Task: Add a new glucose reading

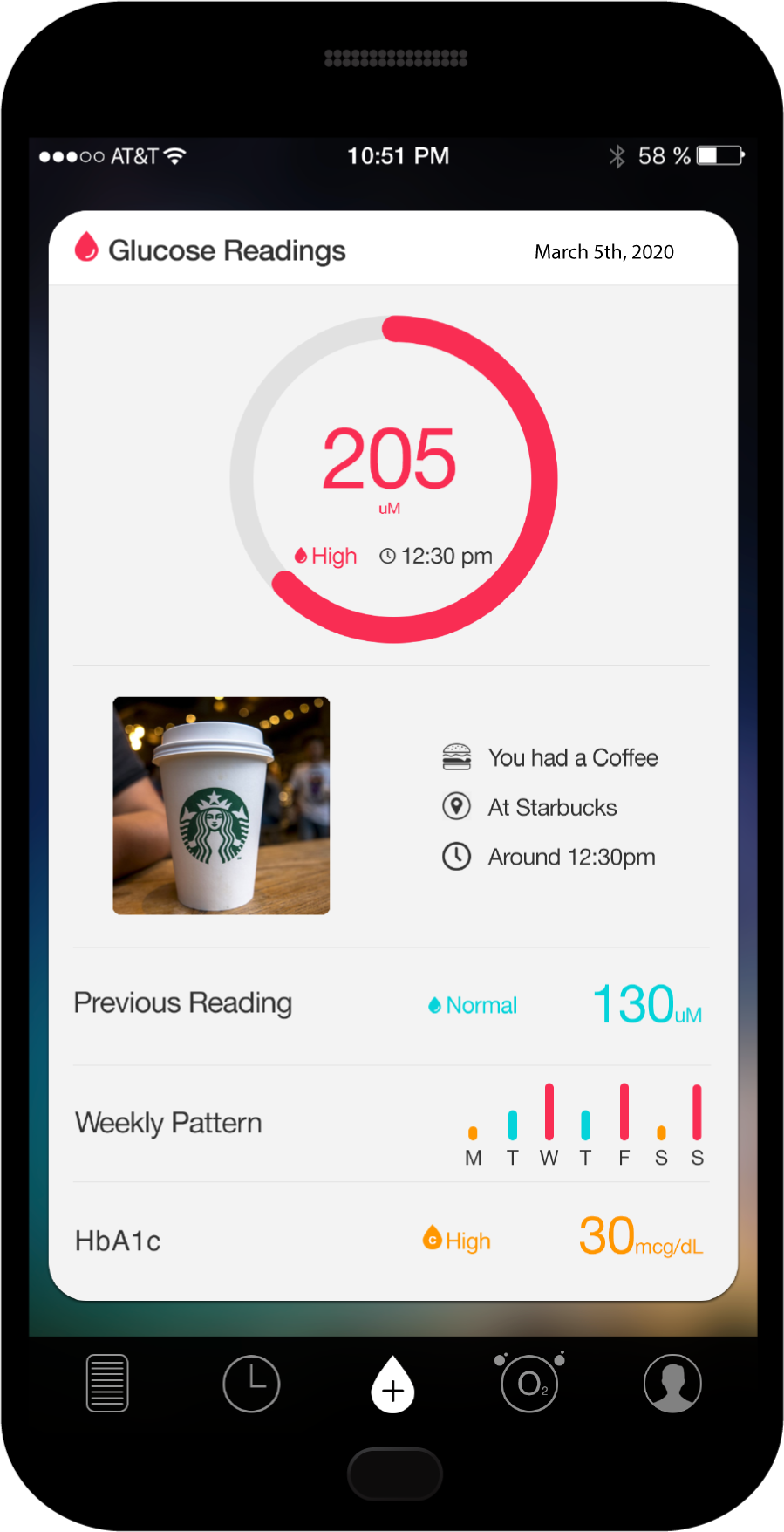Action: 392,1384
